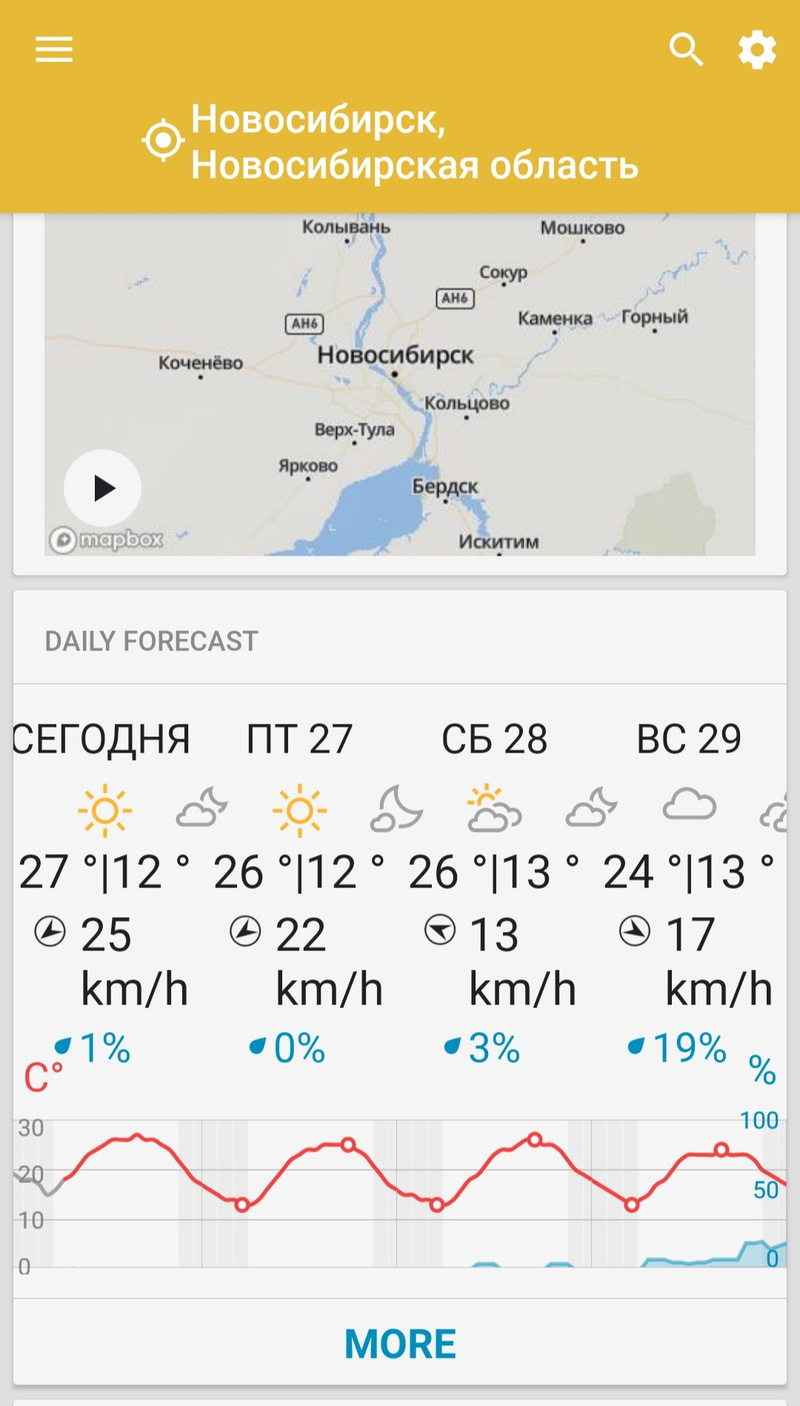Play the weather map animation
This screenshot has height=1406, width=800.
pos(103,488)
